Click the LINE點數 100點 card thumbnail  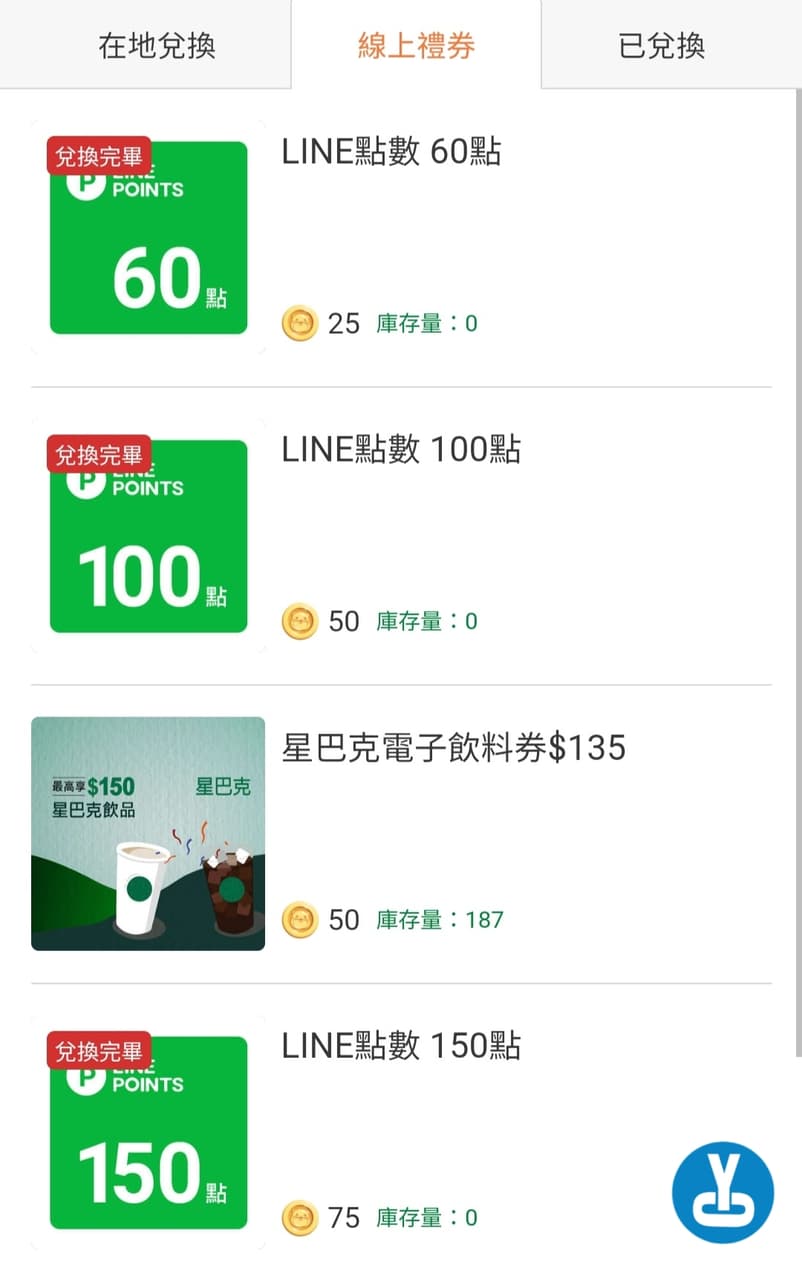click(x=148, y=536)
